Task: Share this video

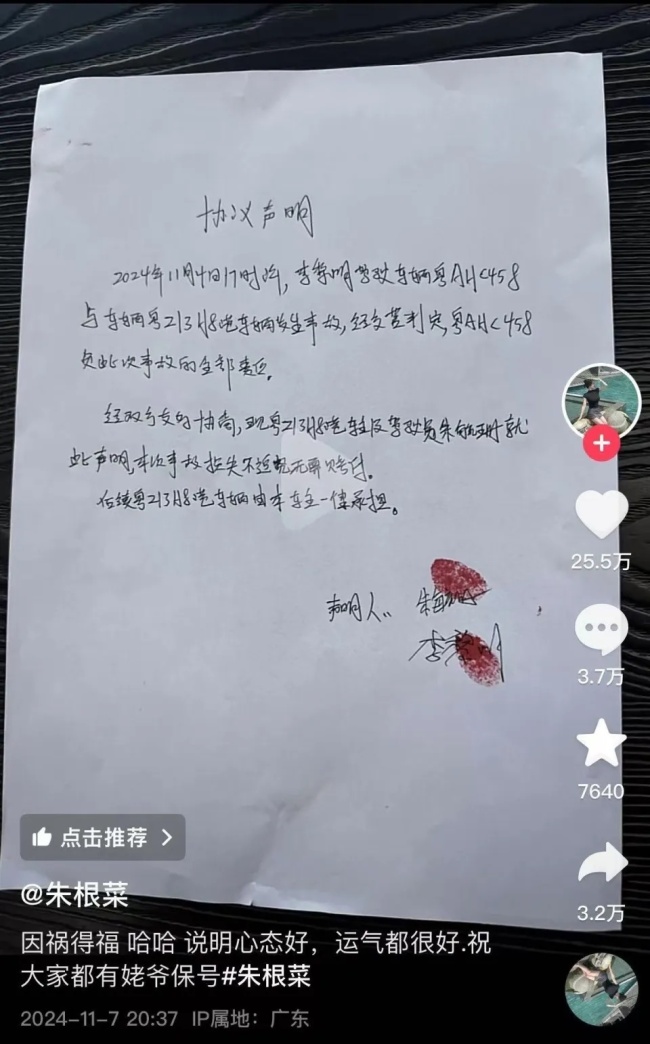Action: 601,864
